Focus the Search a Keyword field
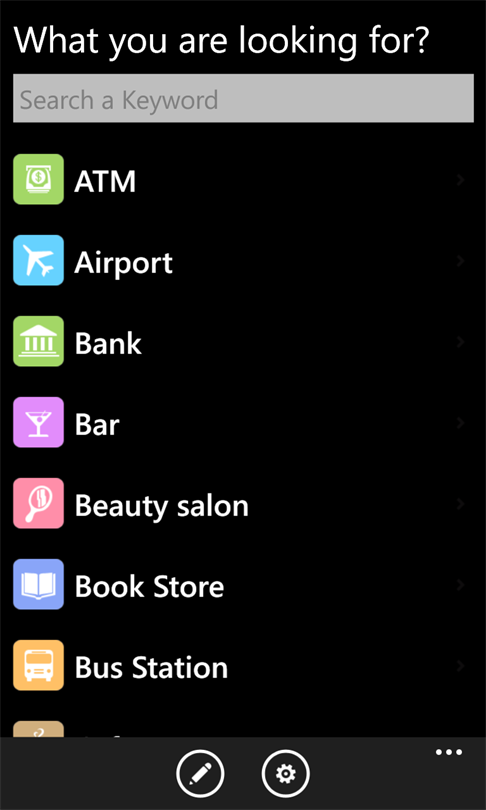Image resolution: width=486 pixels, height=810 pixels. click(243, 98)
